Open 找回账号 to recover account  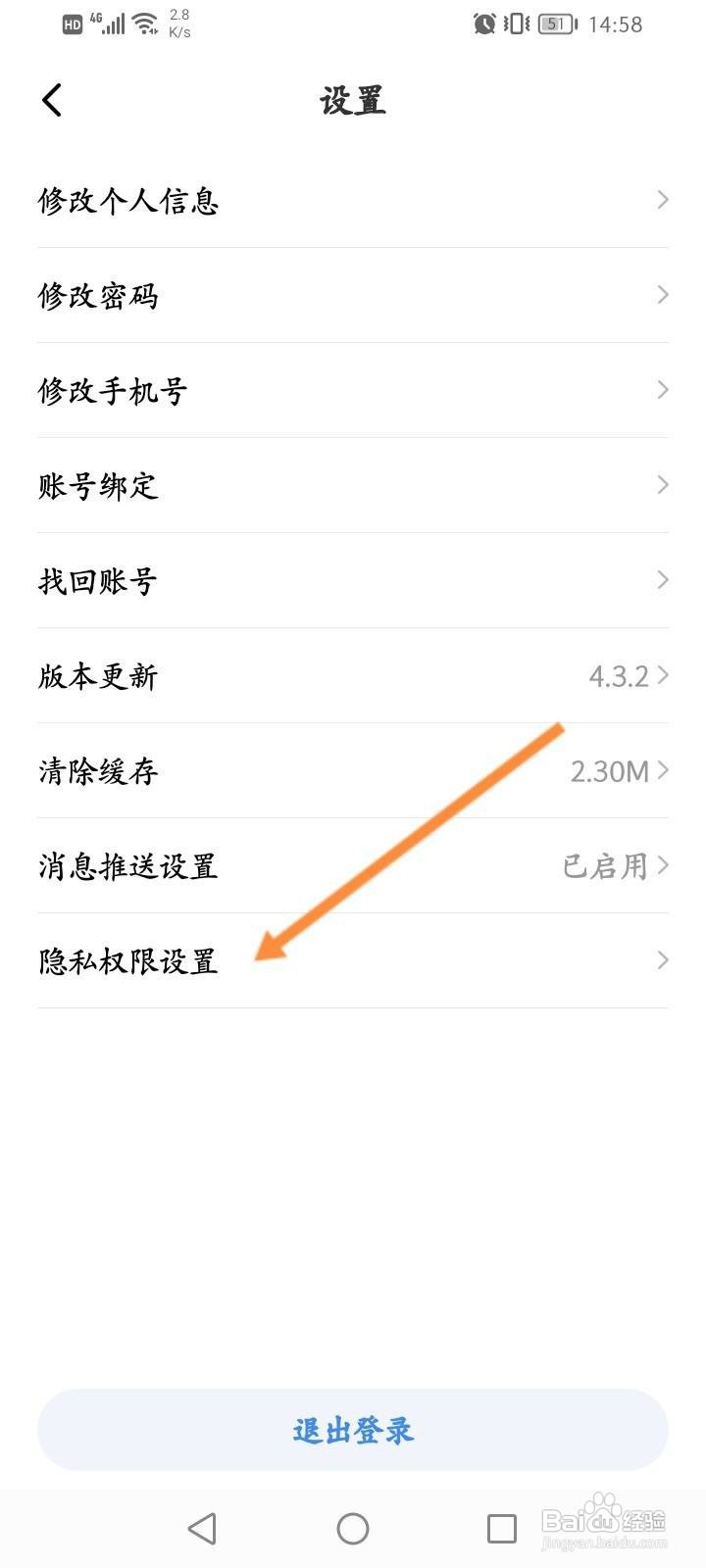click(x=353, y=580)
